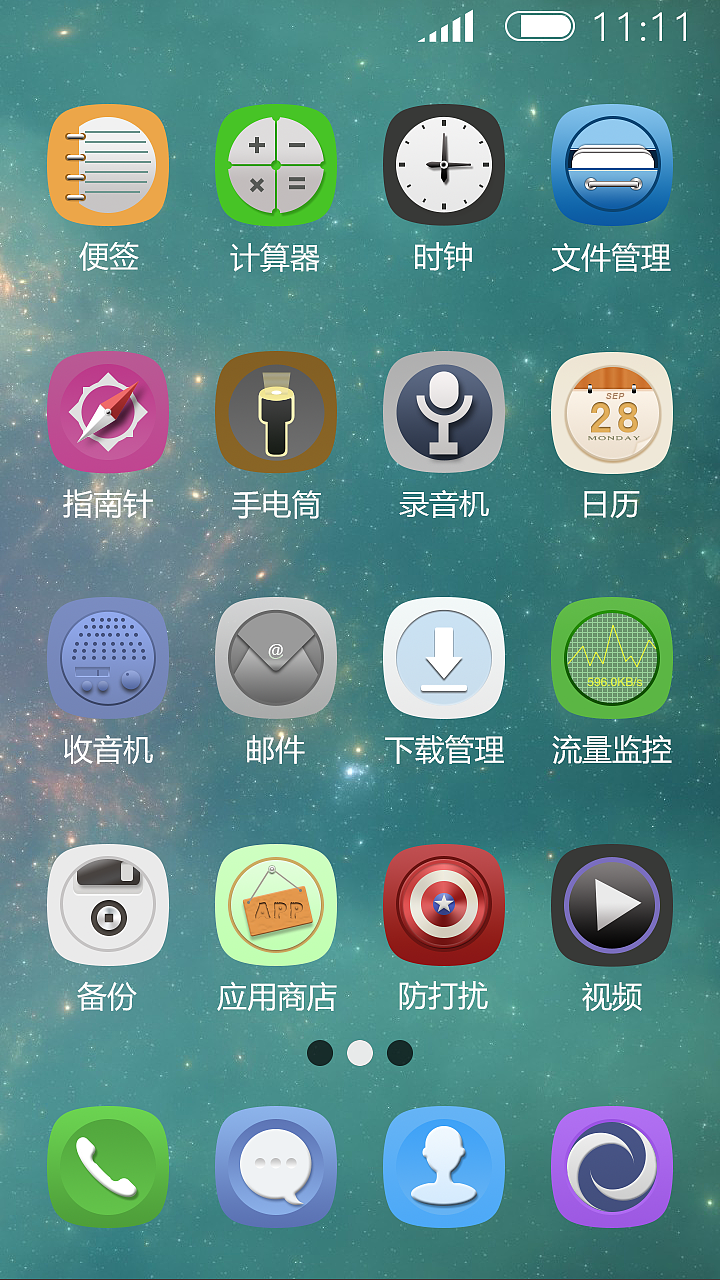The width and height of the screenshot is (720, 1280).
Task: Turn on the 手电筒 flashlight app
Action: pyautogui.click(x=276, y=412)
